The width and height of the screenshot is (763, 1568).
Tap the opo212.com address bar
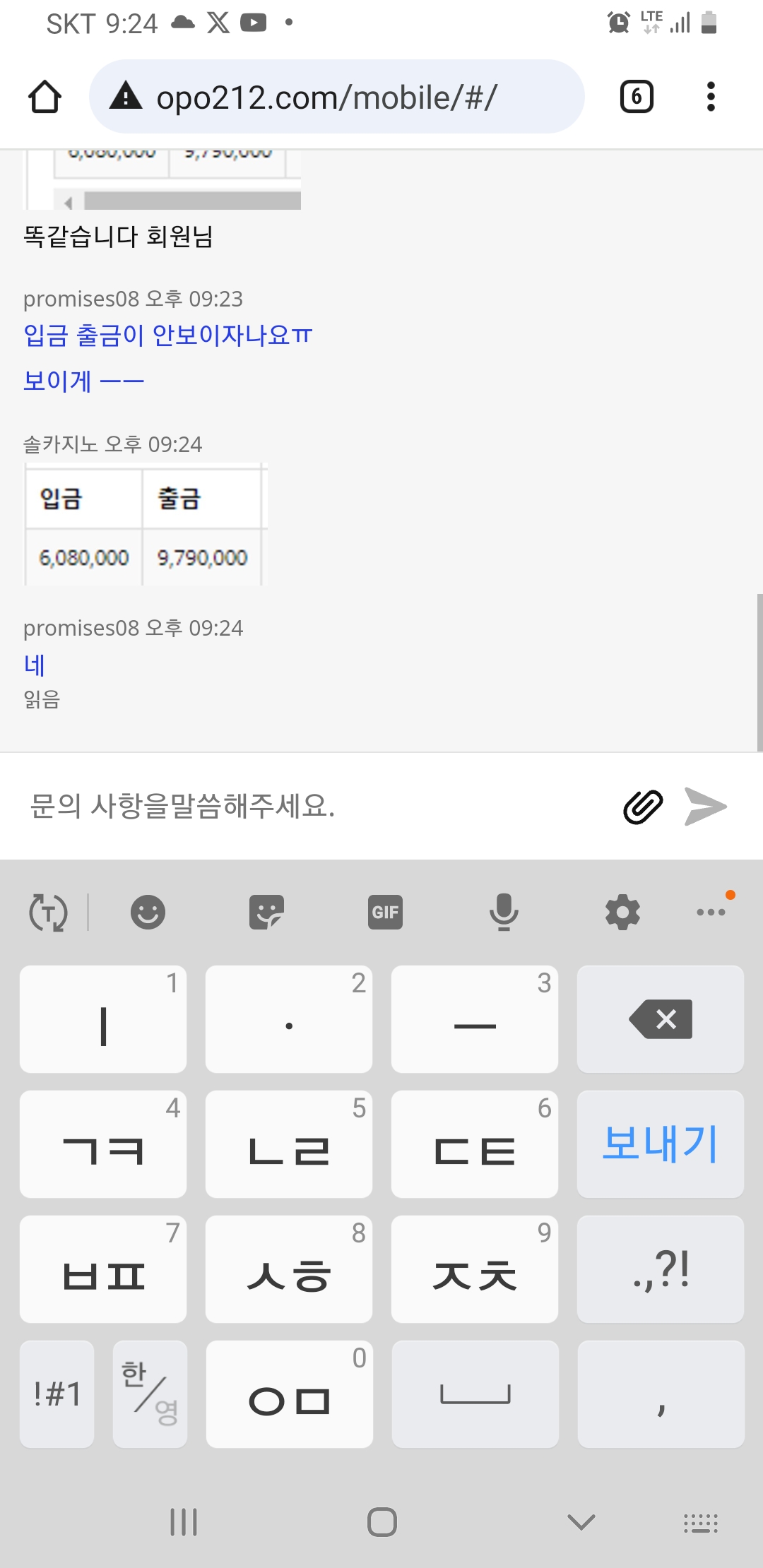(x=337, y=97)
